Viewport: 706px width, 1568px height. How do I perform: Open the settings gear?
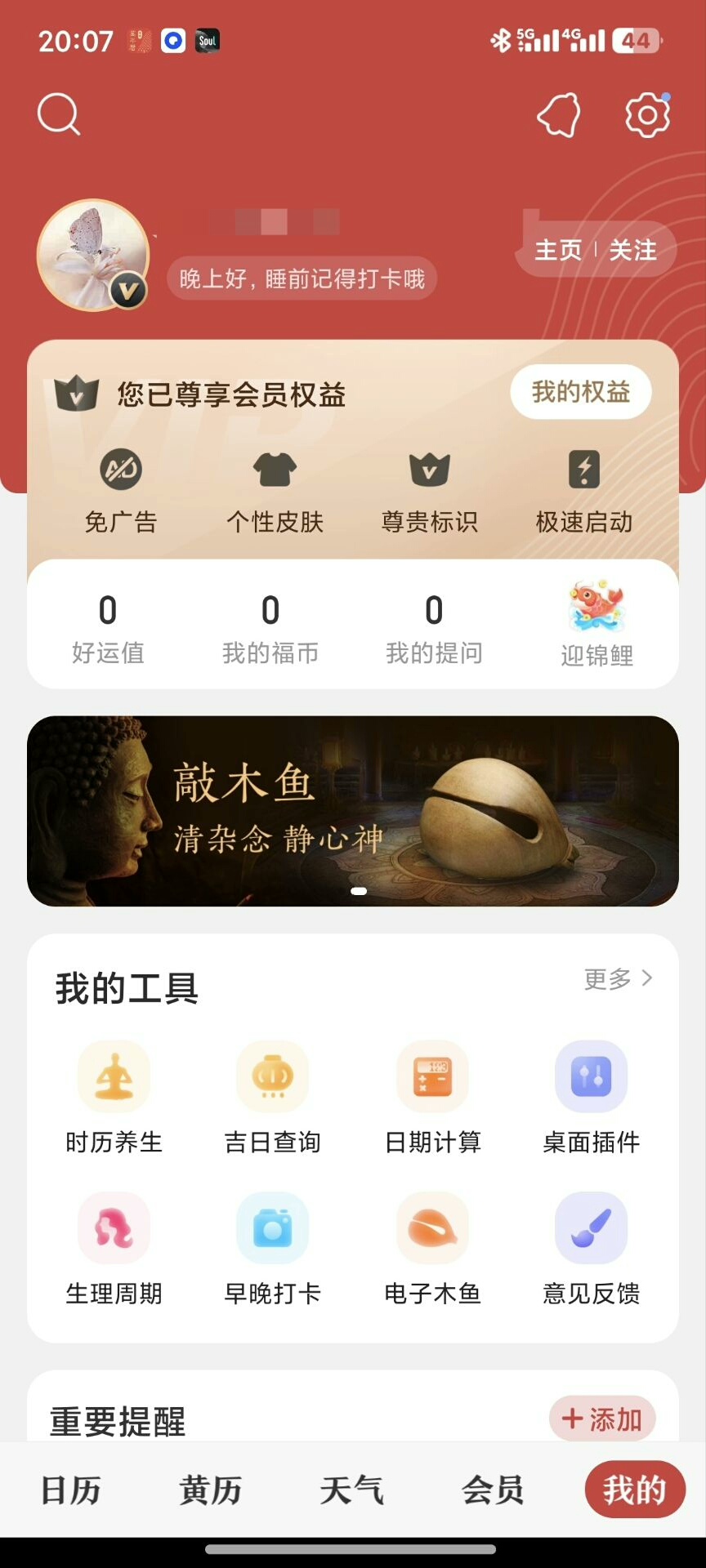click(x=647, y=115)
